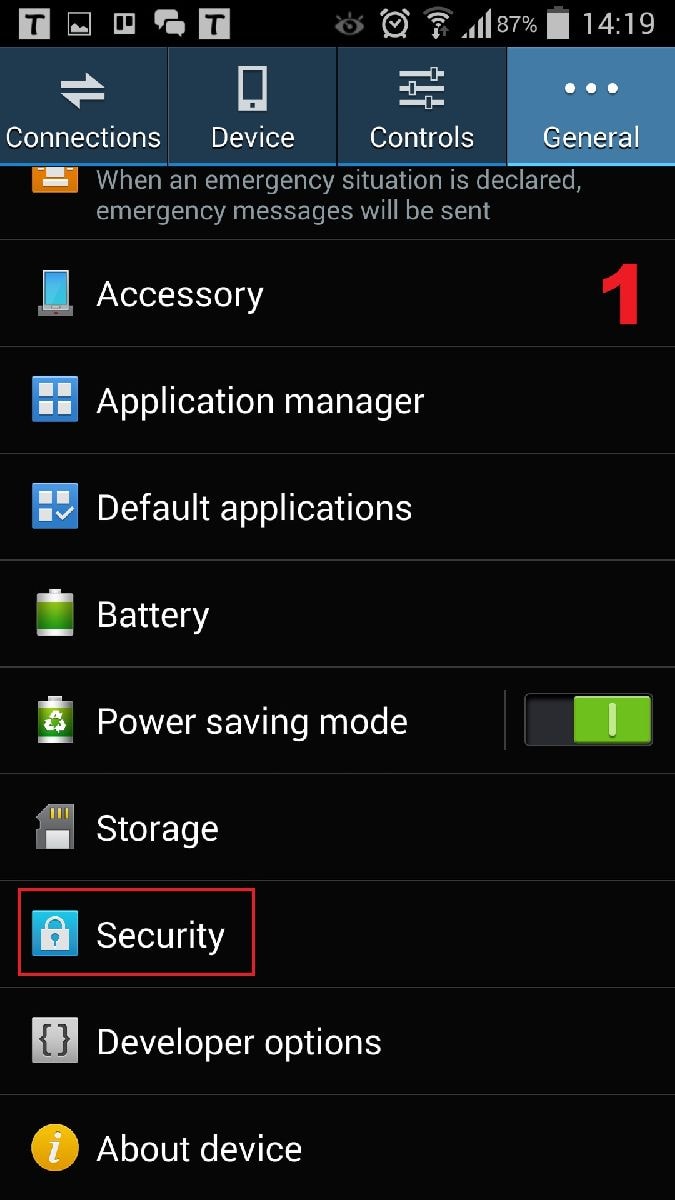The width and height of the screenshot is (675, 1200).
Task: Open Power saving mode settings
Action: coord(251,721)
